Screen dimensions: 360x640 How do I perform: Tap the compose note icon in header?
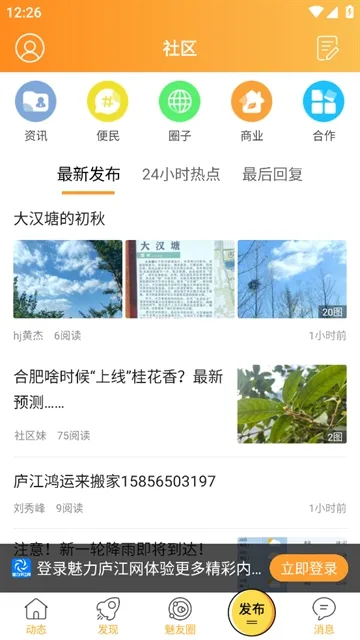(328, 48)
